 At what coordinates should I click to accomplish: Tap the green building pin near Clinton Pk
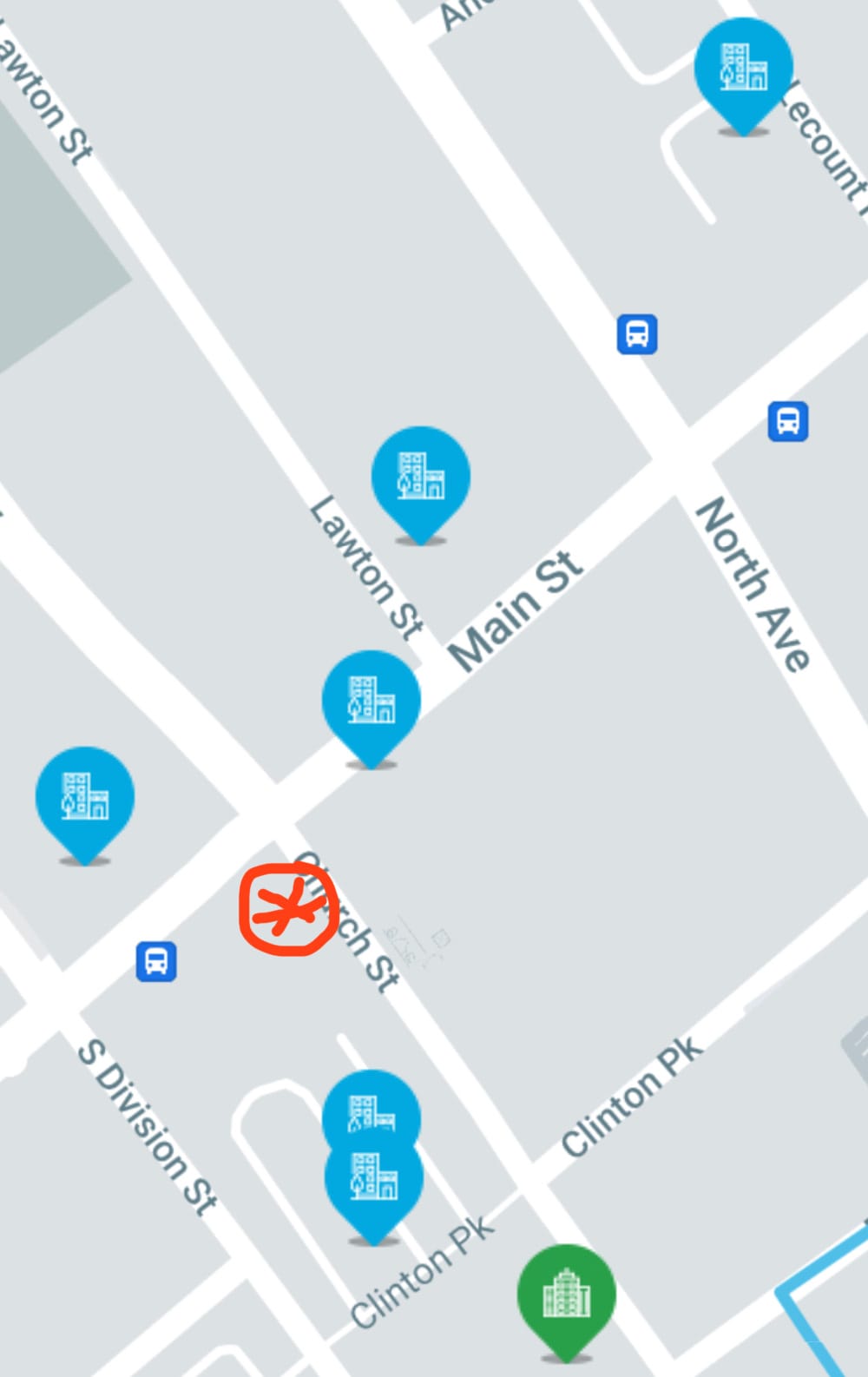(x=566, y=1295)
